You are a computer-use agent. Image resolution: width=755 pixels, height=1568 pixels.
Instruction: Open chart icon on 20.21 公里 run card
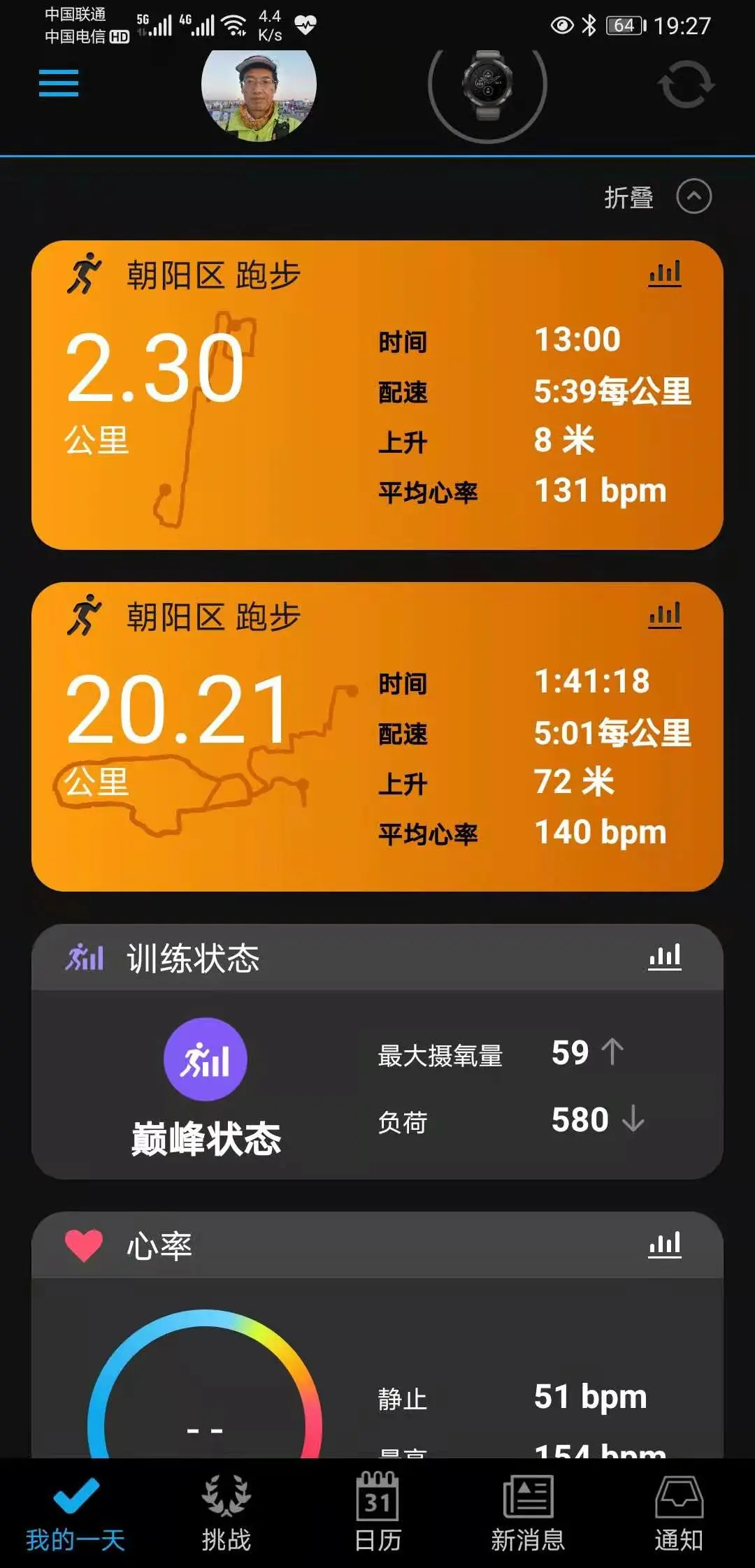click(664, 615)
